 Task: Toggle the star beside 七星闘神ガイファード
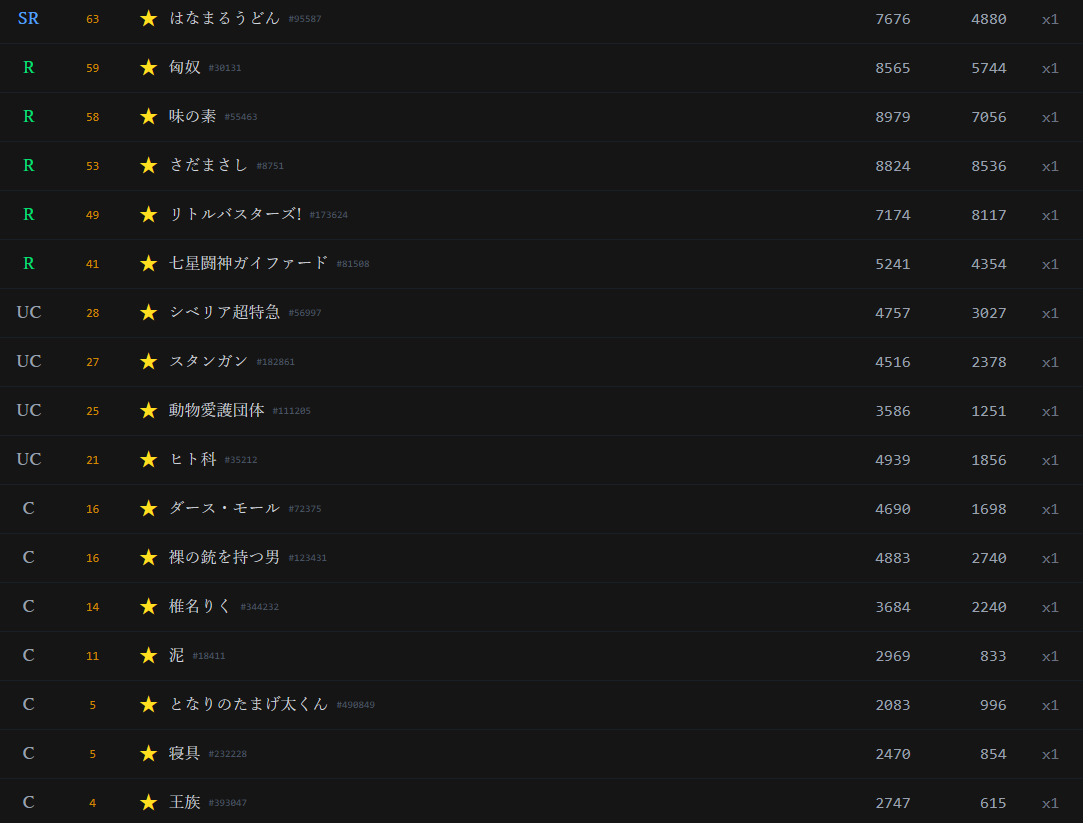(x=149, y=263)
